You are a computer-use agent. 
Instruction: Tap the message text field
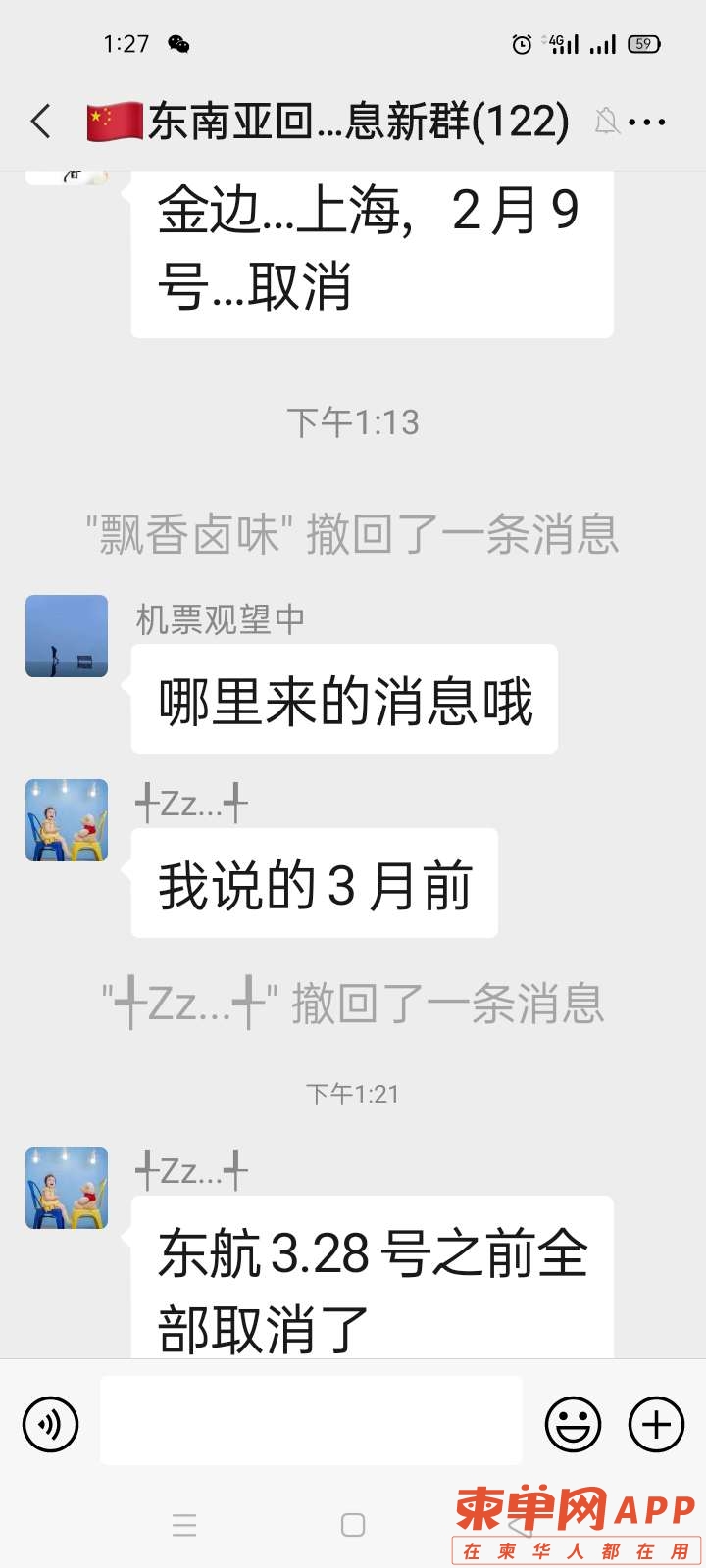[312, 1421]
